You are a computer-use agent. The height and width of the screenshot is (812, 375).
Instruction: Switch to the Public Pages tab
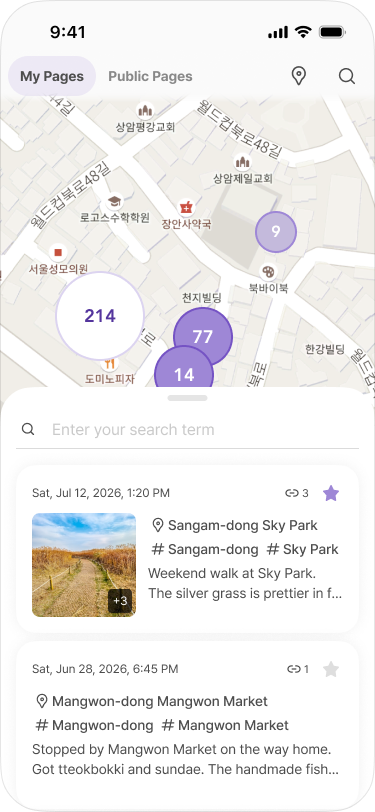[x=150, y=77]
